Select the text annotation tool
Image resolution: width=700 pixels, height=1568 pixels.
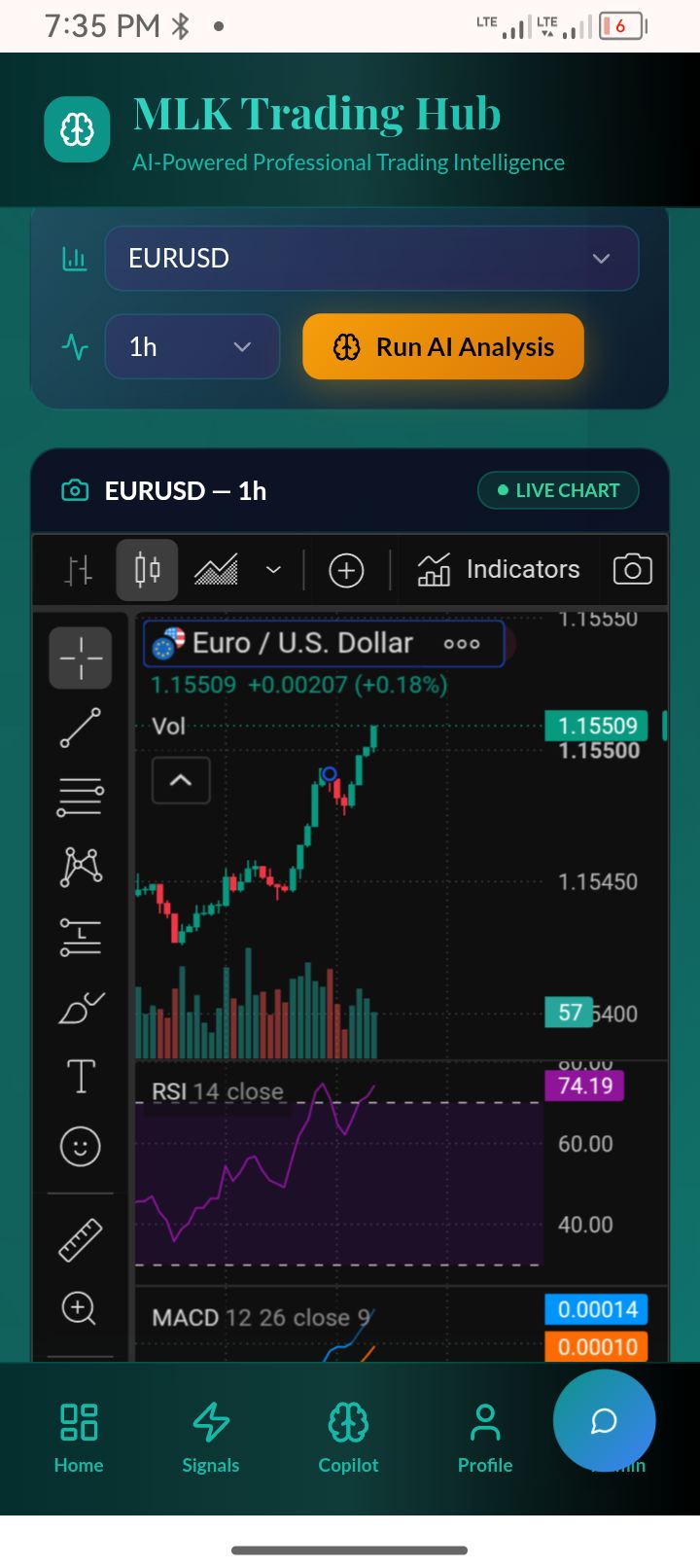point(81,1077)
